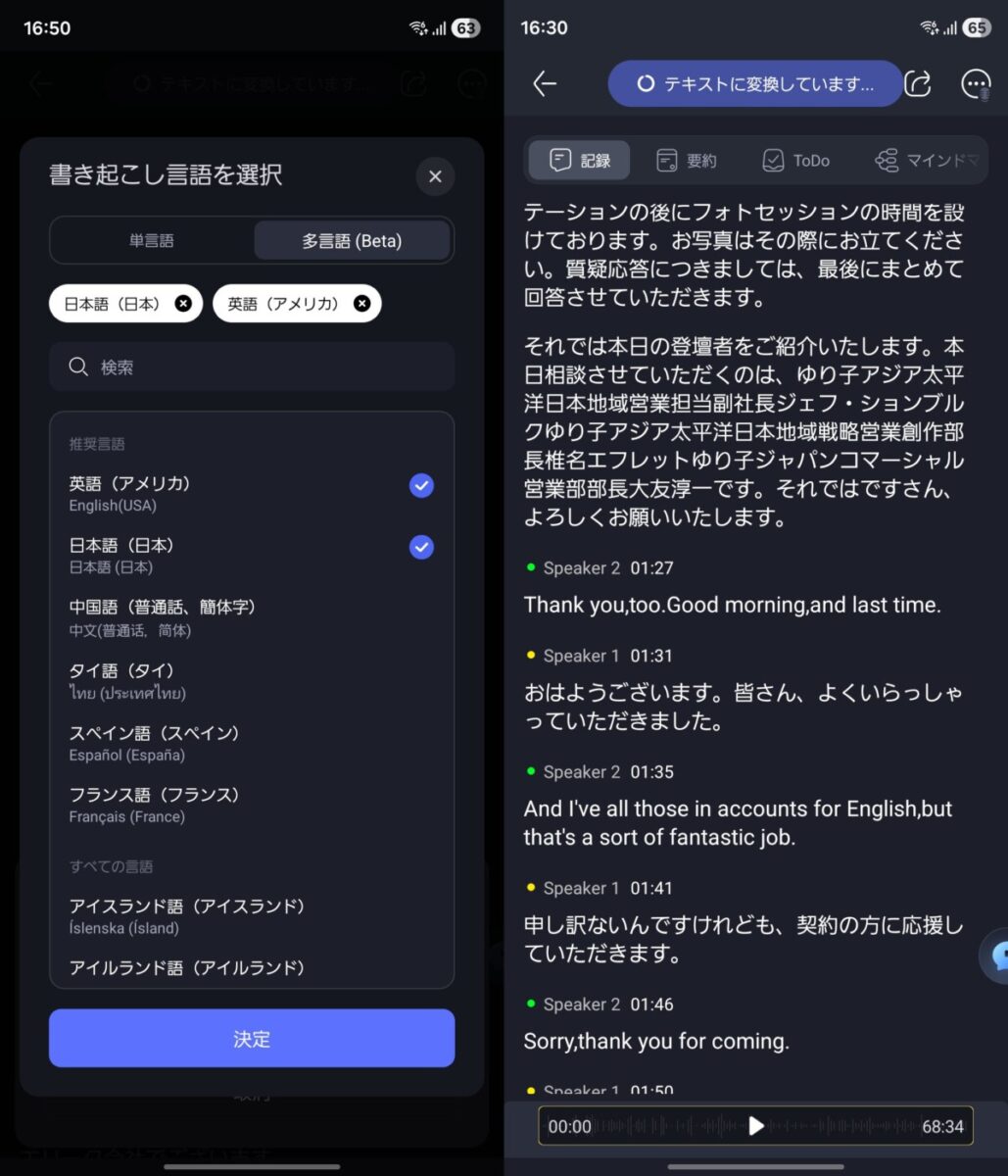The height and width of the screenshot is (1176, 1008).
Task: Choose アイスランド語（アイスランド） from all languages
Action: tap(186, 915)
